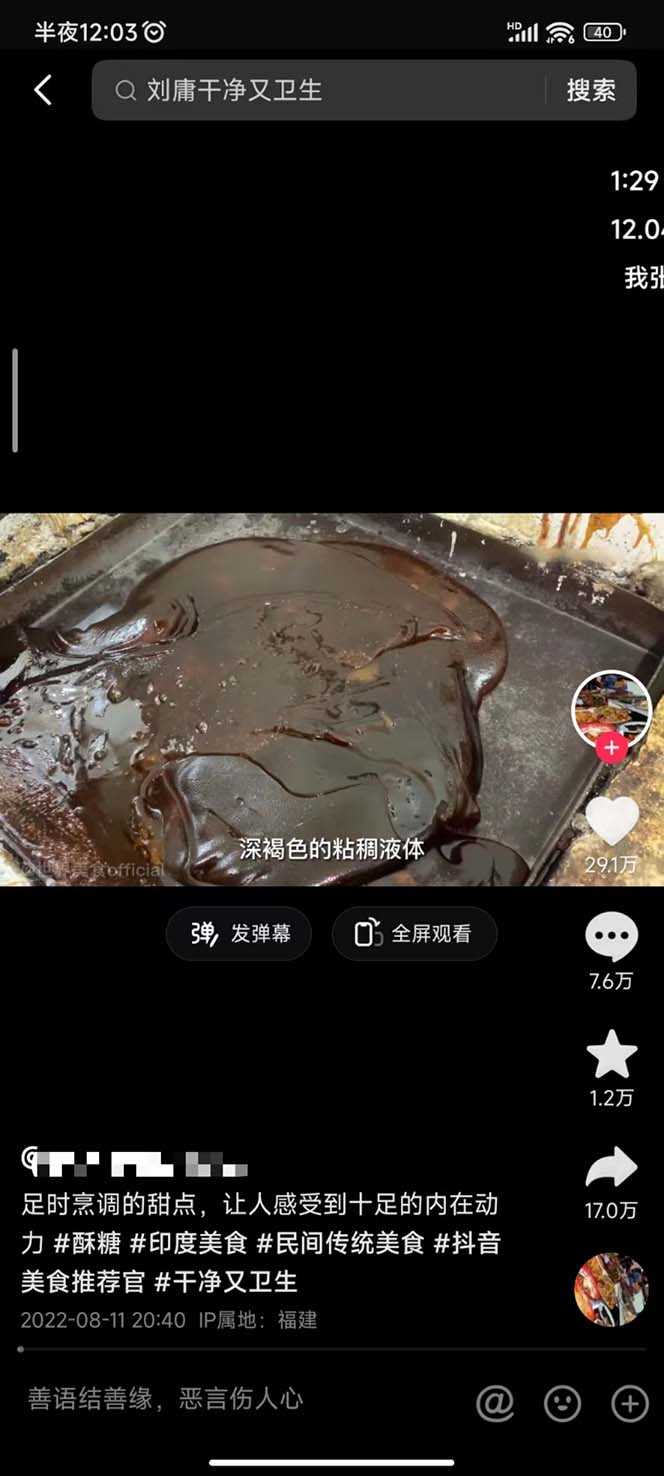Open the spinning music disc

click(611, 1289)
